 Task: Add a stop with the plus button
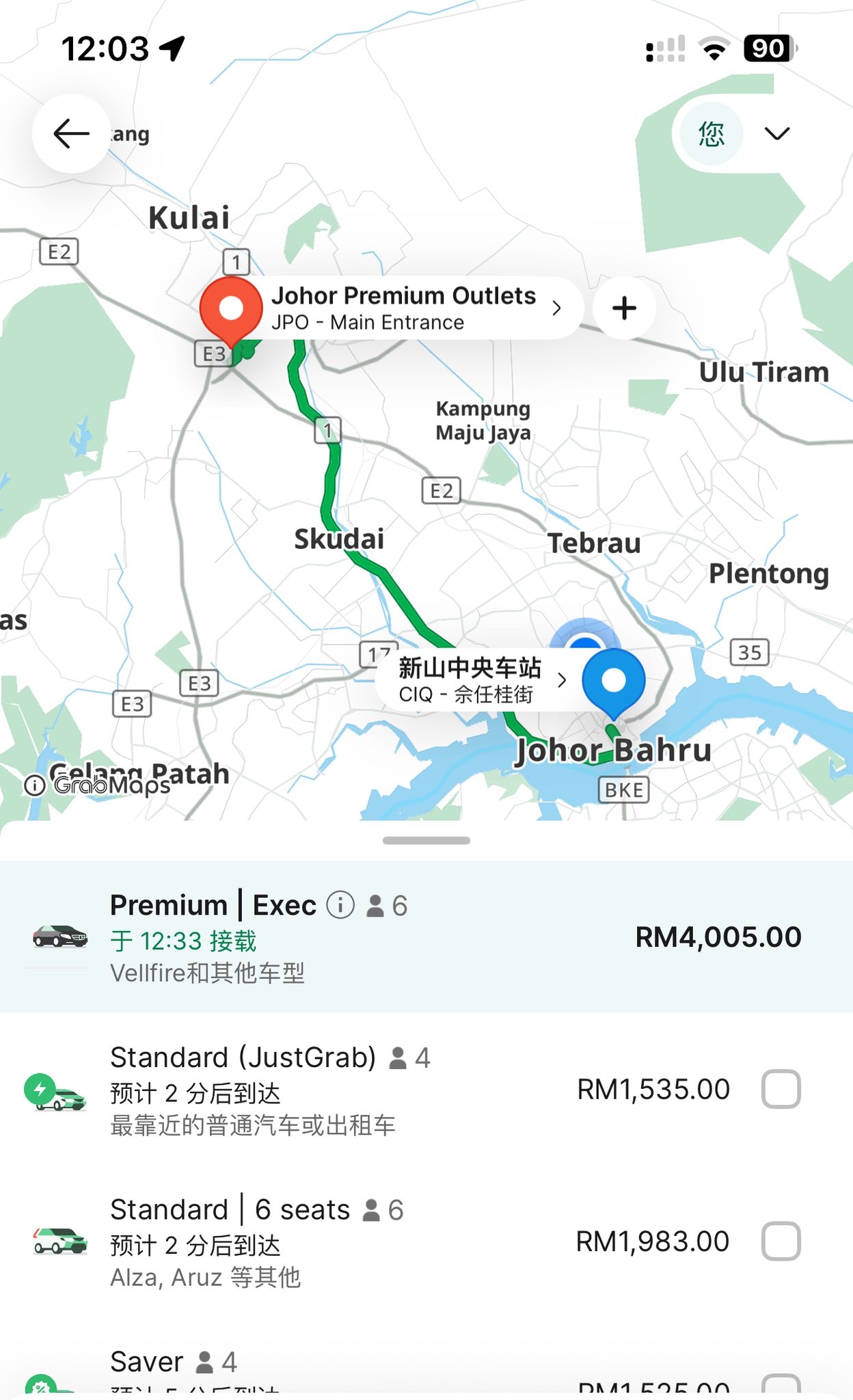624,308
